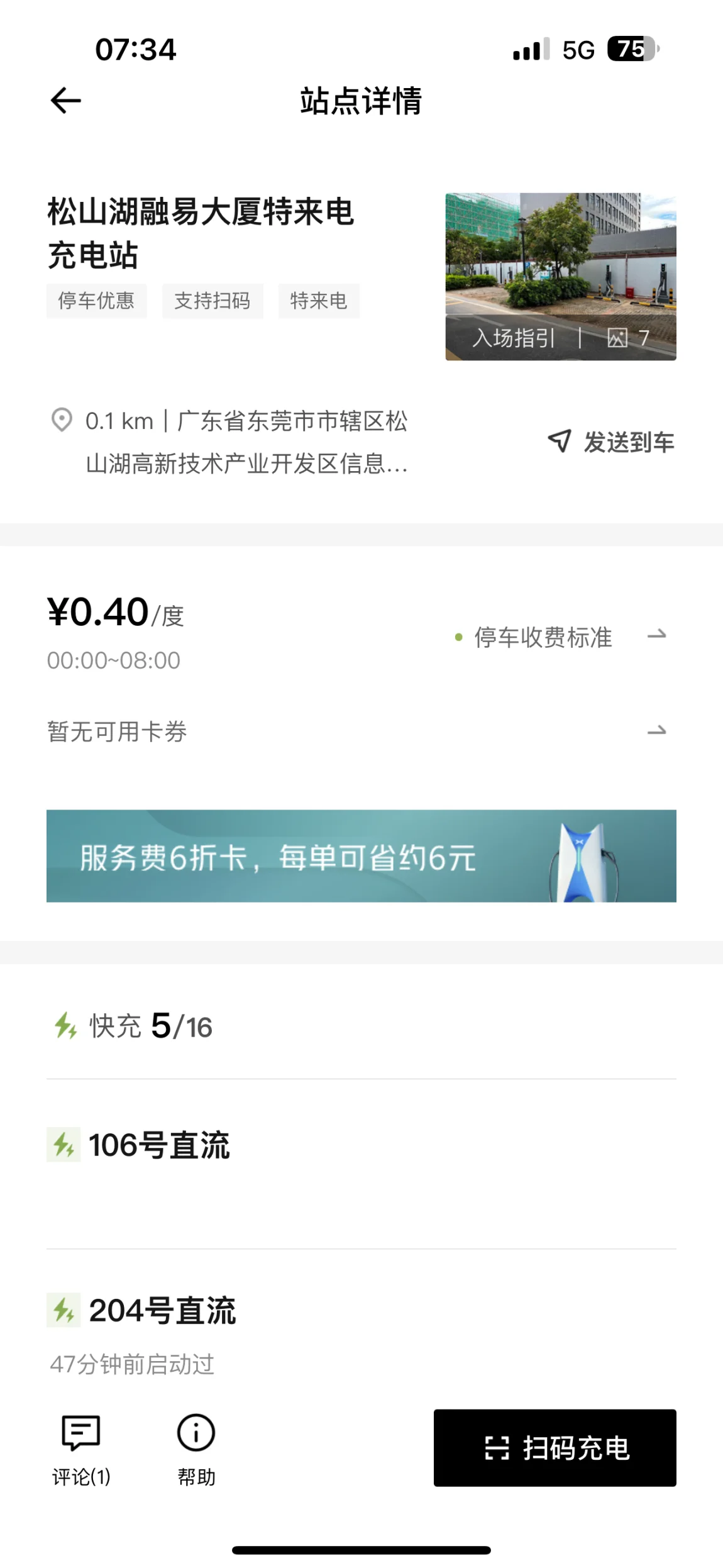Open the station photo with entry guide

tap(561, 277)
